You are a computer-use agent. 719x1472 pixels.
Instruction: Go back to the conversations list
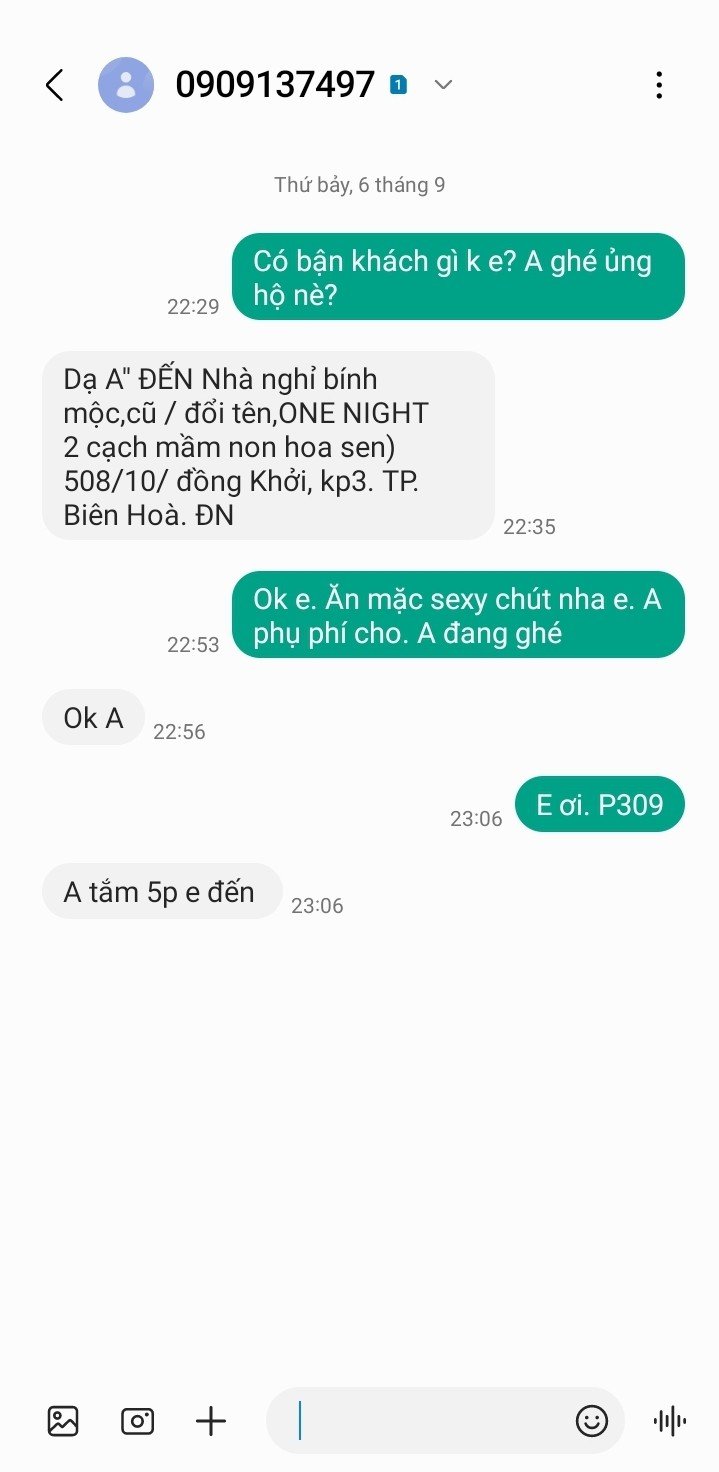click(55, 85)
